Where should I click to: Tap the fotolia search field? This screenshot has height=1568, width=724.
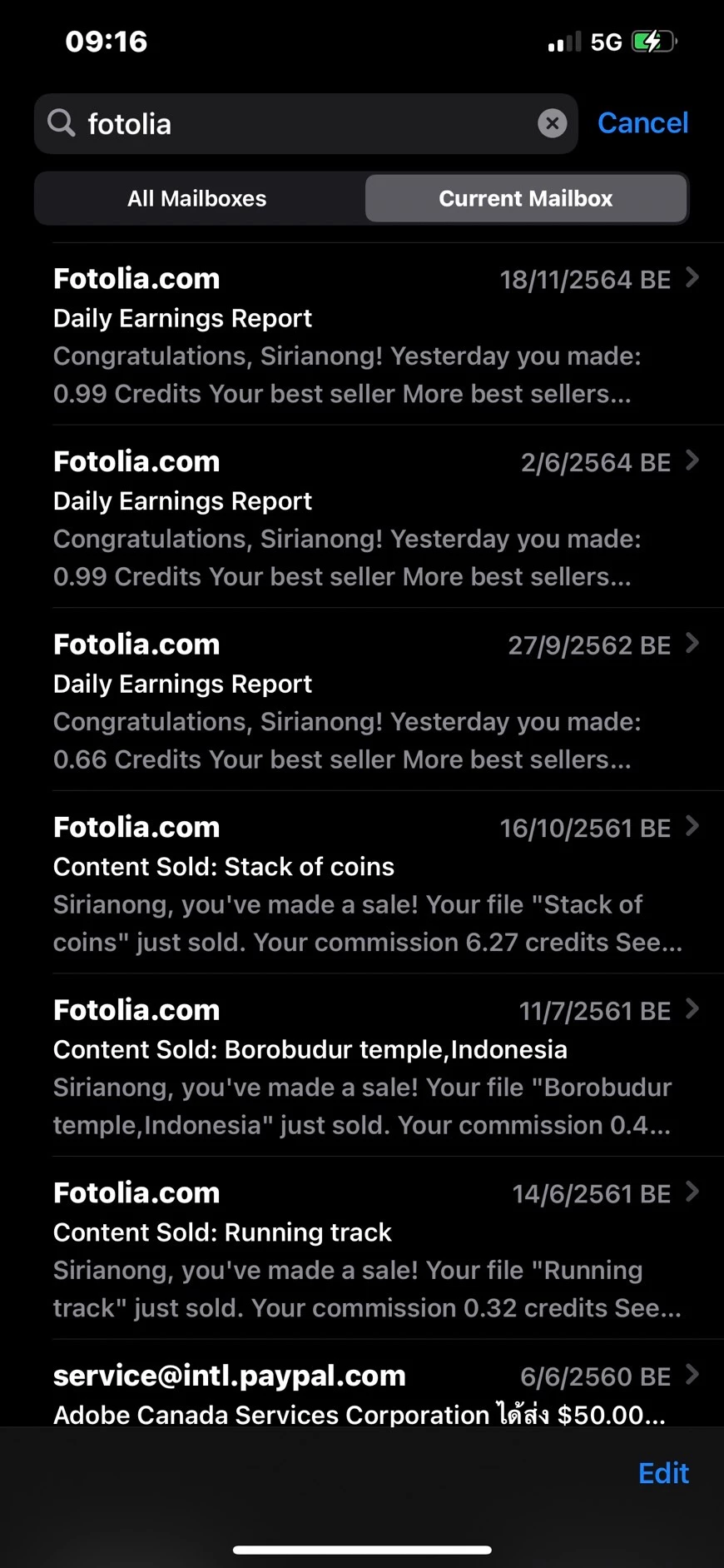click(x=300, y=124)
